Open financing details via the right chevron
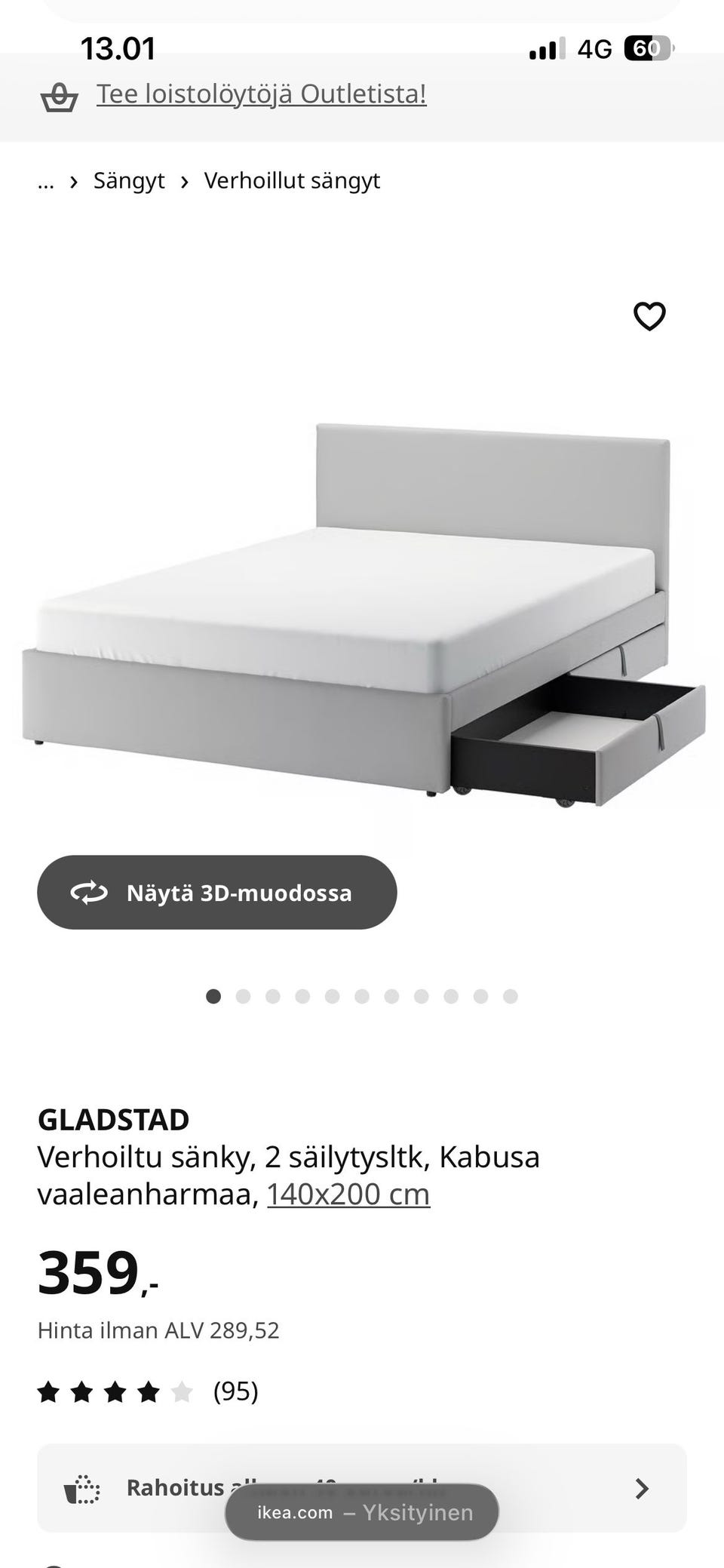This screenshot has width=724, height=1568. tap(642, 1487)
